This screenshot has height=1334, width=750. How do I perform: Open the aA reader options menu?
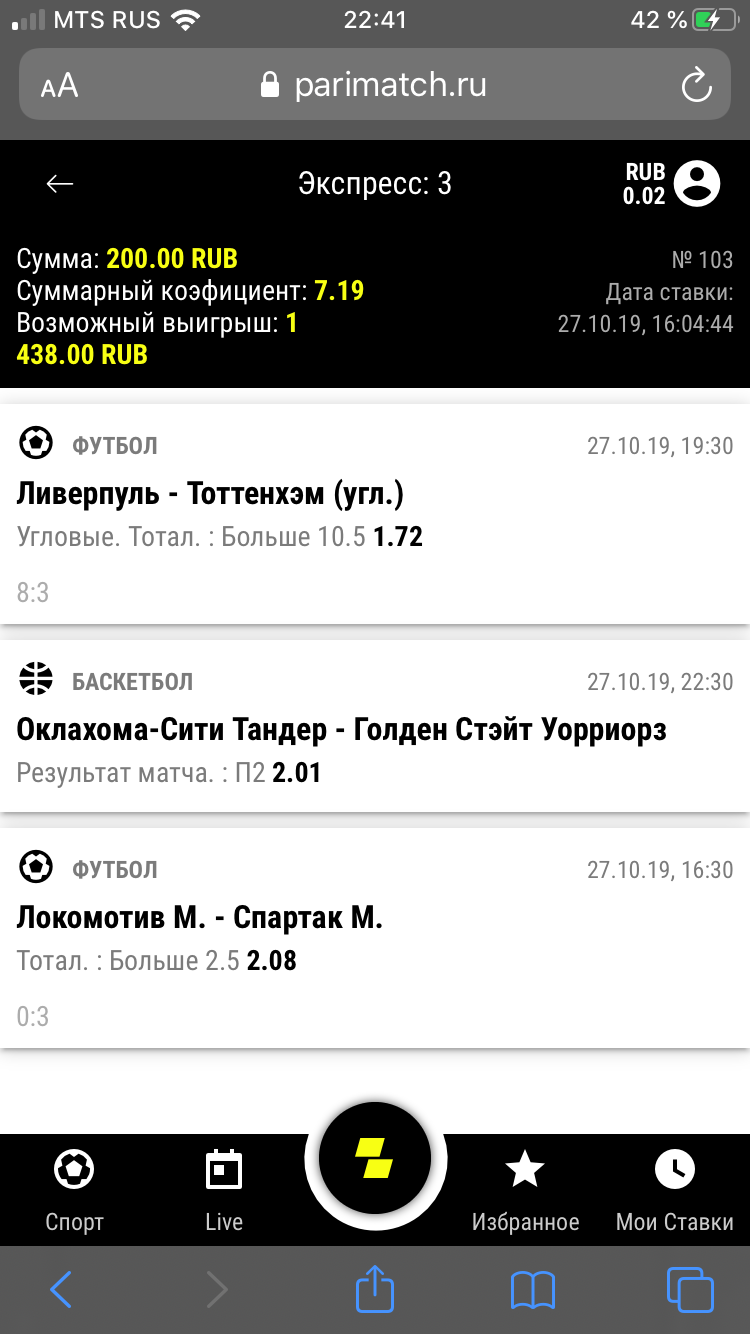point(59,86)
